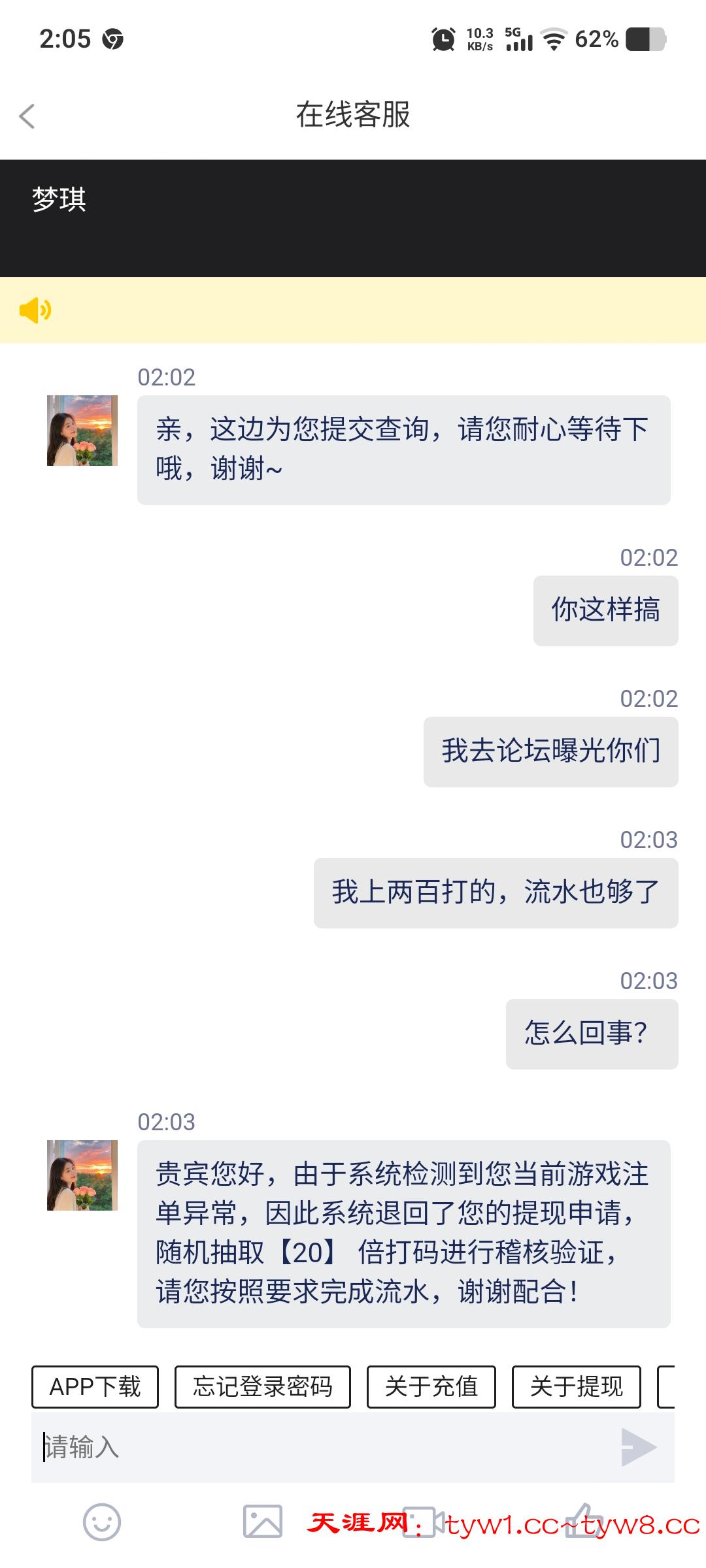Rate the service with thumbs up

coord(584,1522)
